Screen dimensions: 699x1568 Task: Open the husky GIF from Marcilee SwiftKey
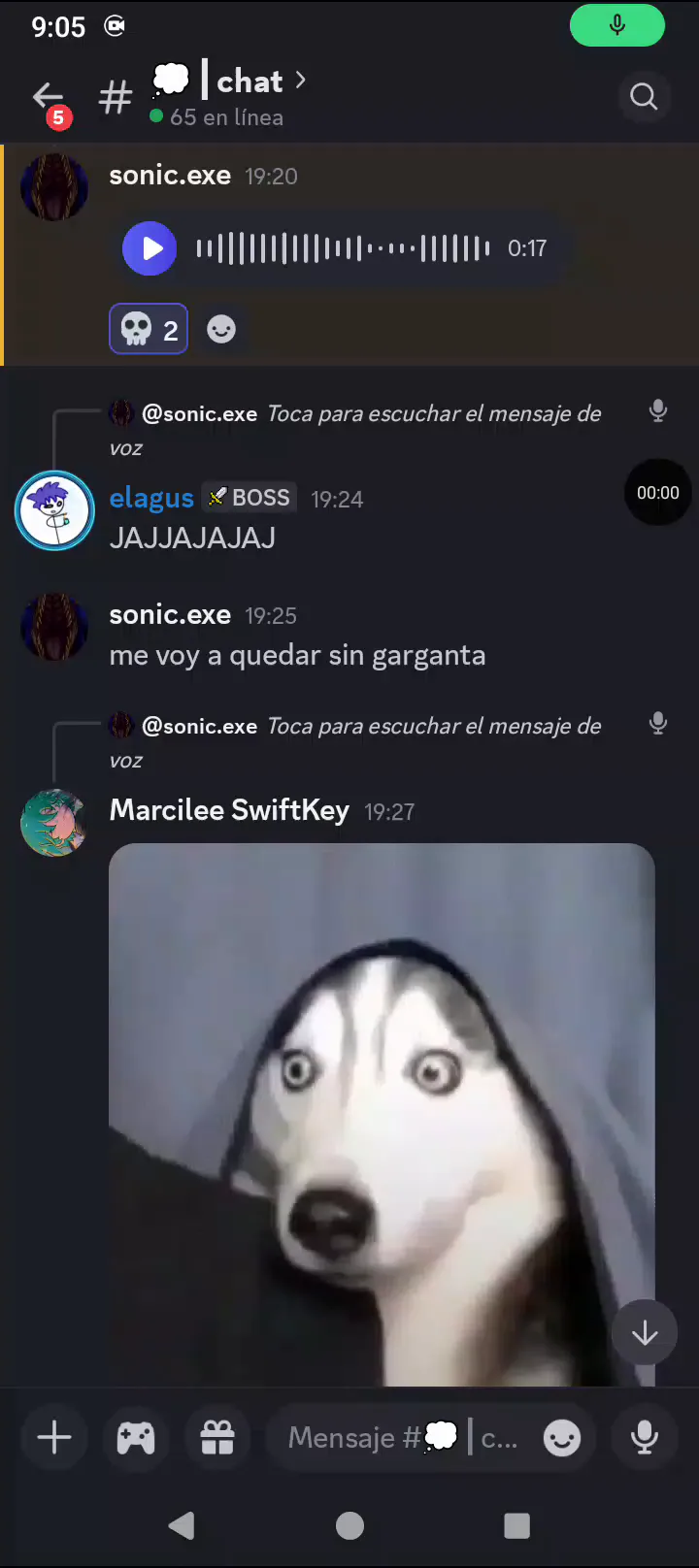click(382, 1114)
